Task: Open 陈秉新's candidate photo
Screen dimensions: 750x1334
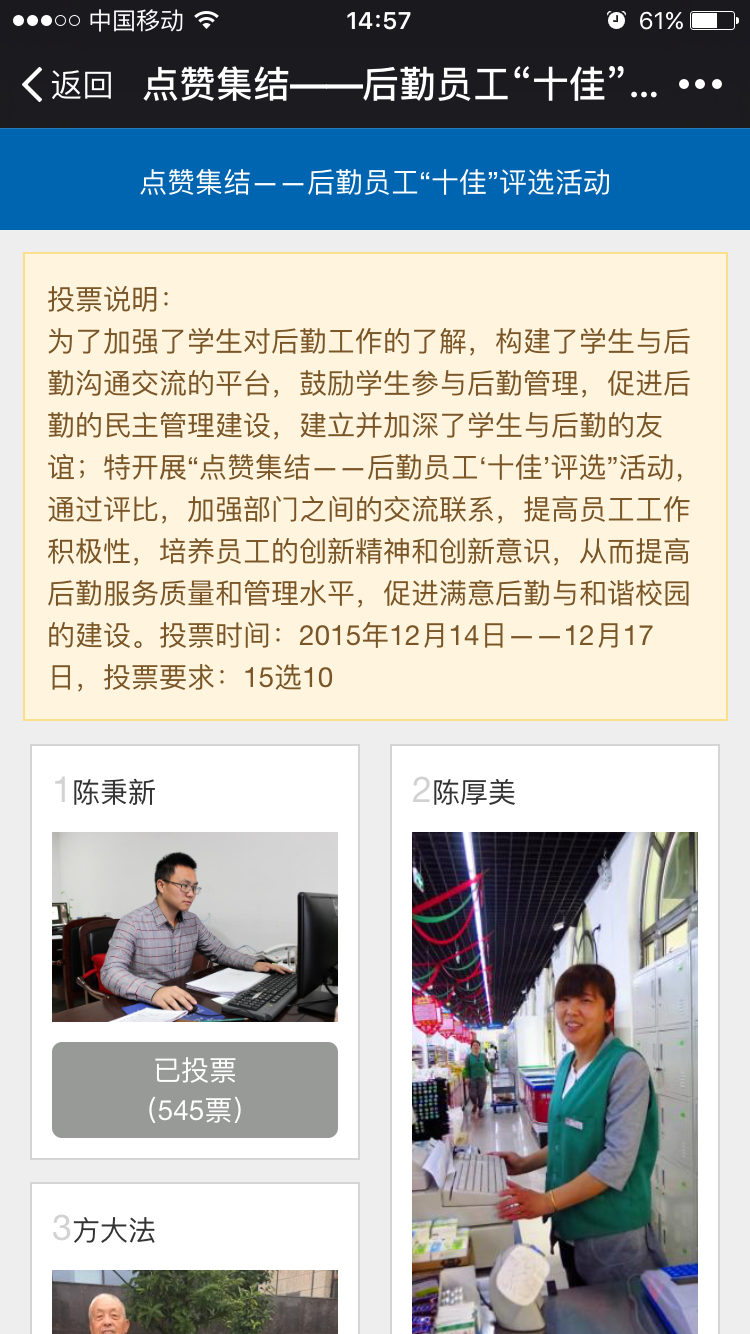Action: [x=195, y=926]
